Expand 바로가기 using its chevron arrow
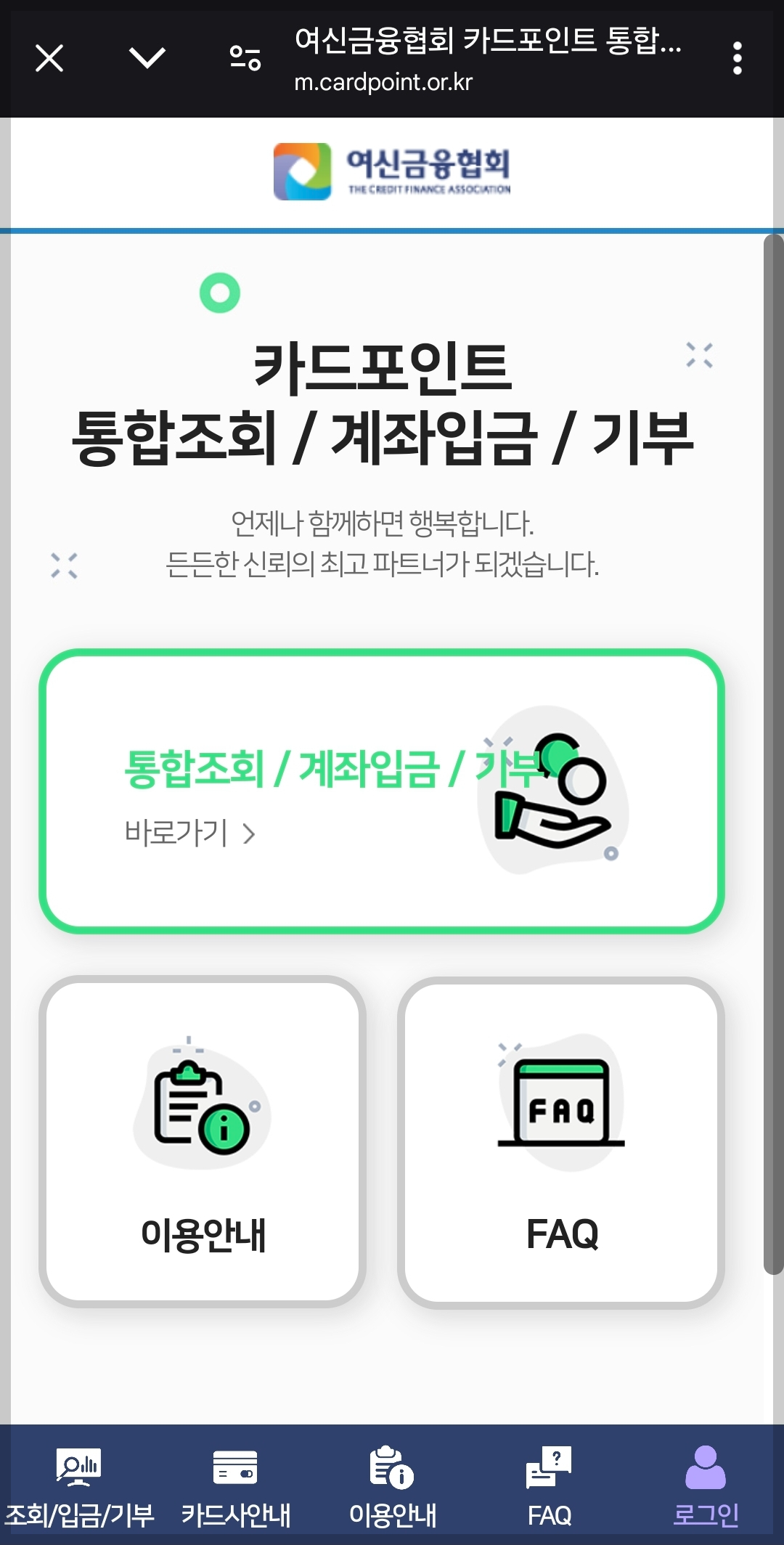 252,833
